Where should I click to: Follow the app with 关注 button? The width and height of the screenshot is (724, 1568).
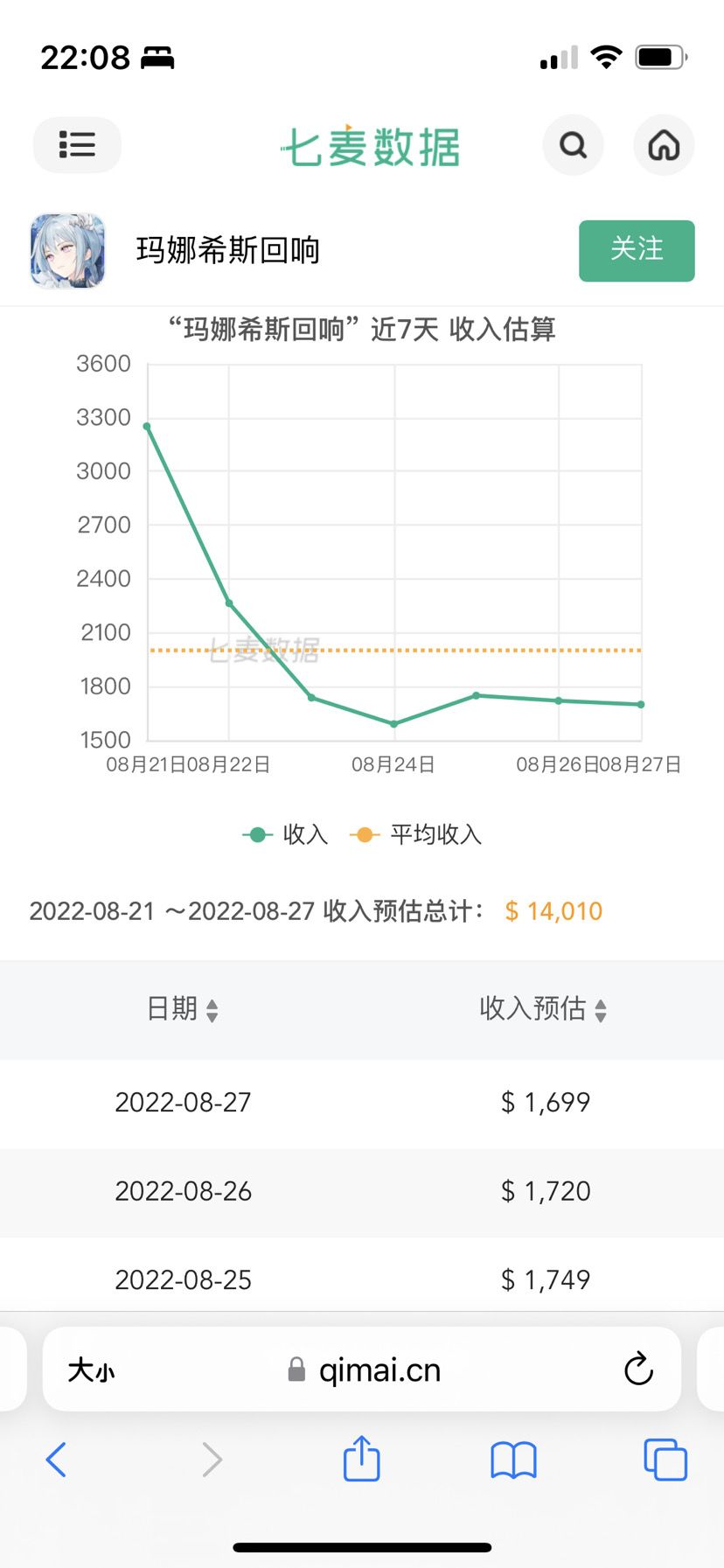(x=636, y=250)
